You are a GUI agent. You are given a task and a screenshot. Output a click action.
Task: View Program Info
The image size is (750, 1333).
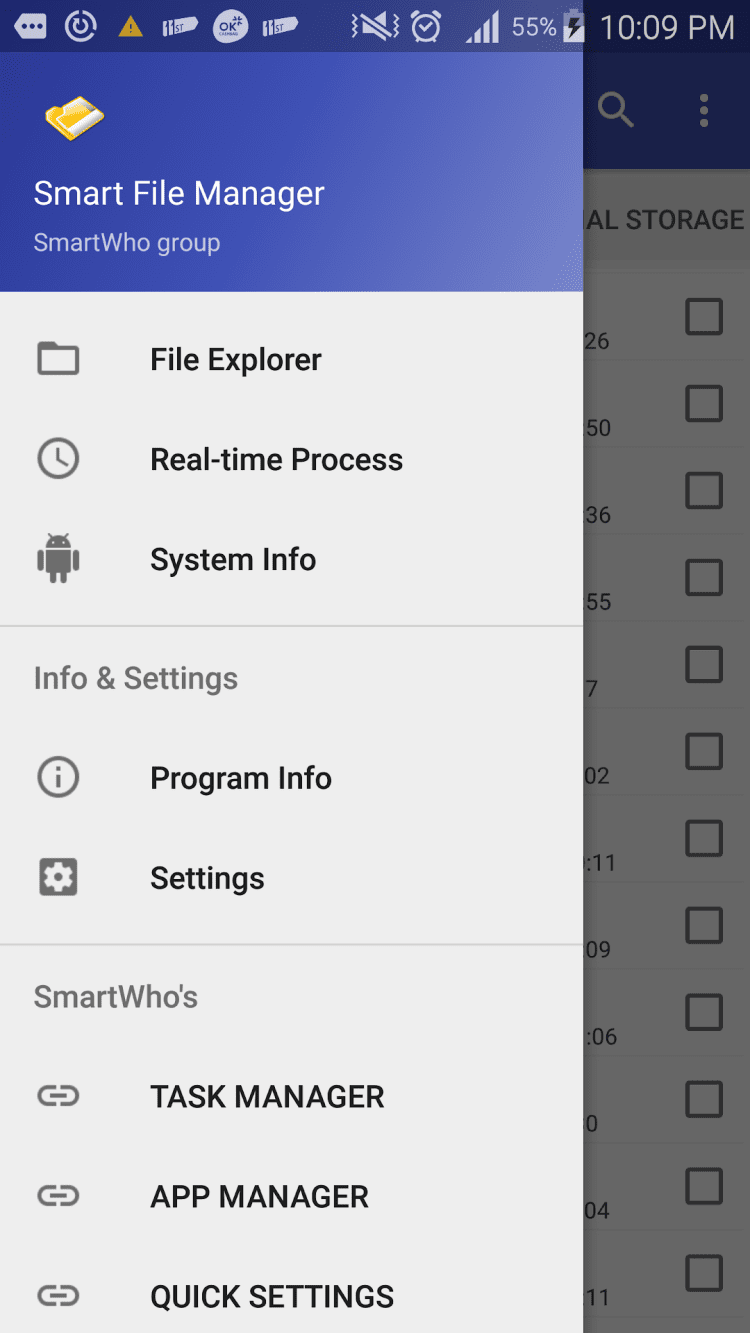(241, 778)
